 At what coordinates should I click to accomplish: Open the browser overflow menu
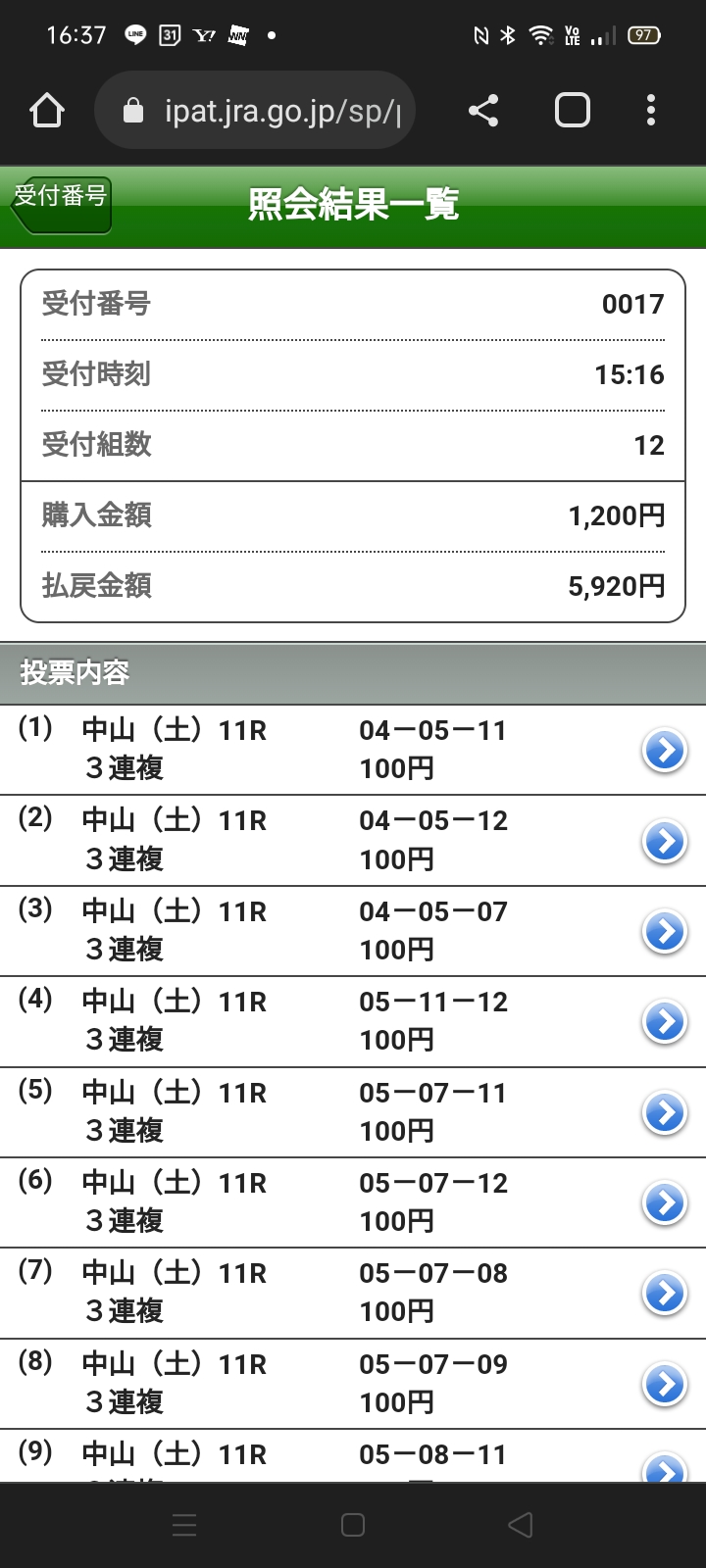[651, 111]
